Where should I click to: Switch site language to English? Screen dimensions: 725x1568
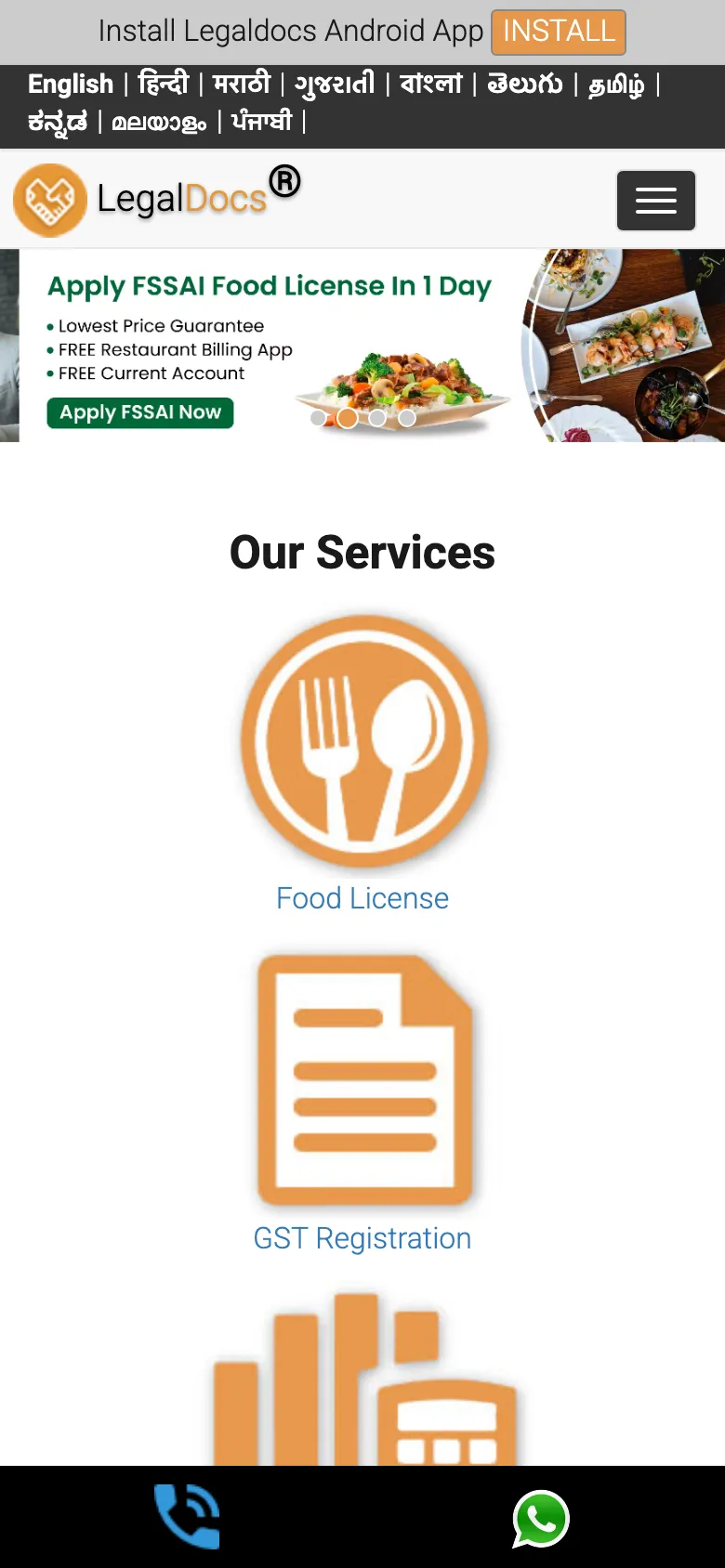(70, 85)
